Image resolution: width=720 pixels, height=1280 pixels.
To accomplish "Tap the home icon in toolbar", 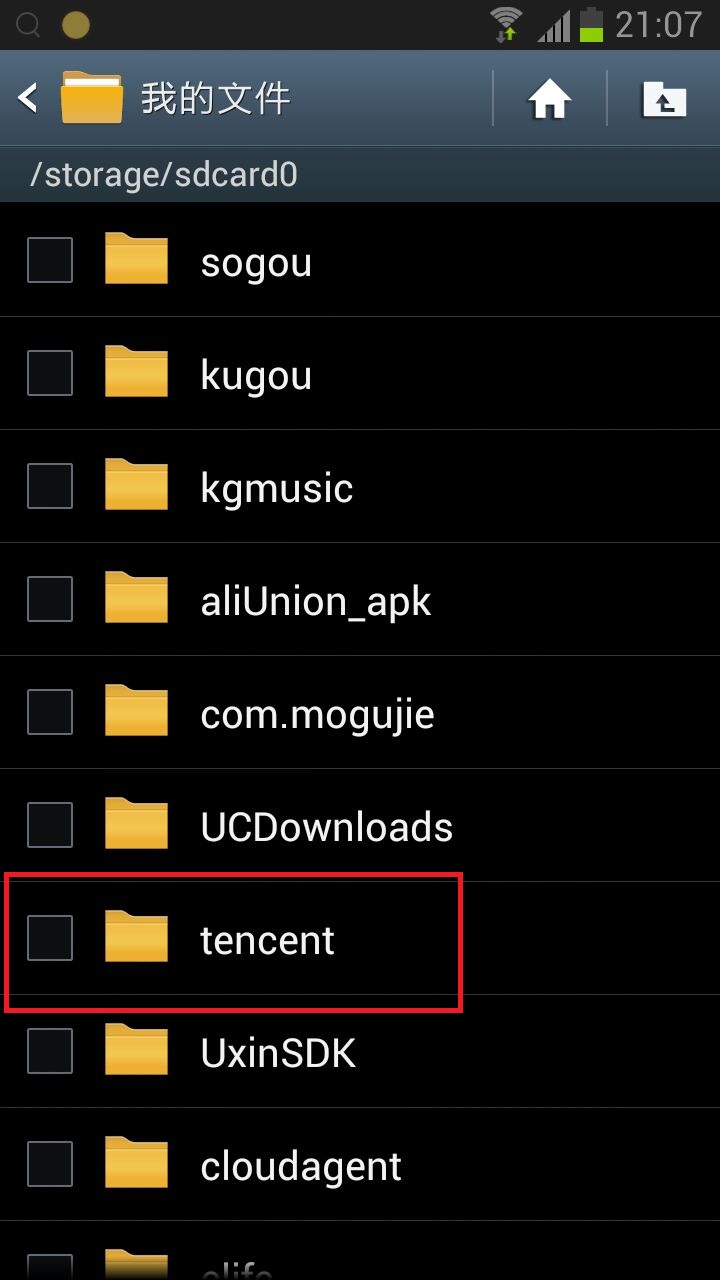I will coord(550,99).
